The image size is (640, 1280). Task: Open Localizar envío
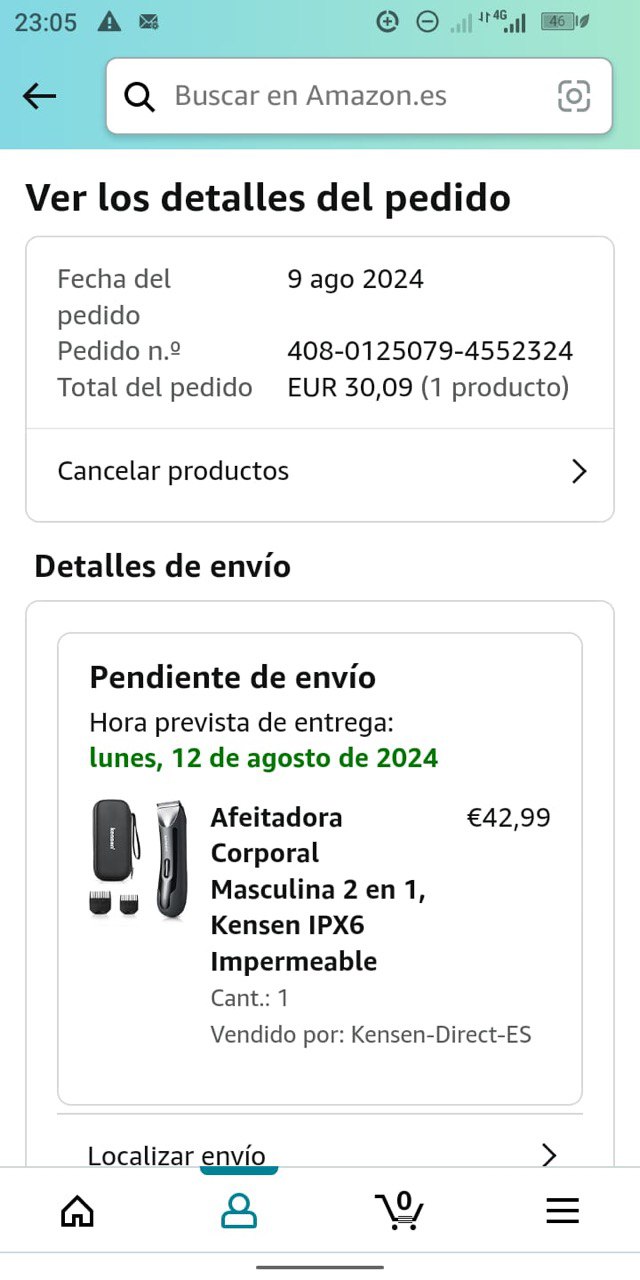click(x=320, y=1155)
